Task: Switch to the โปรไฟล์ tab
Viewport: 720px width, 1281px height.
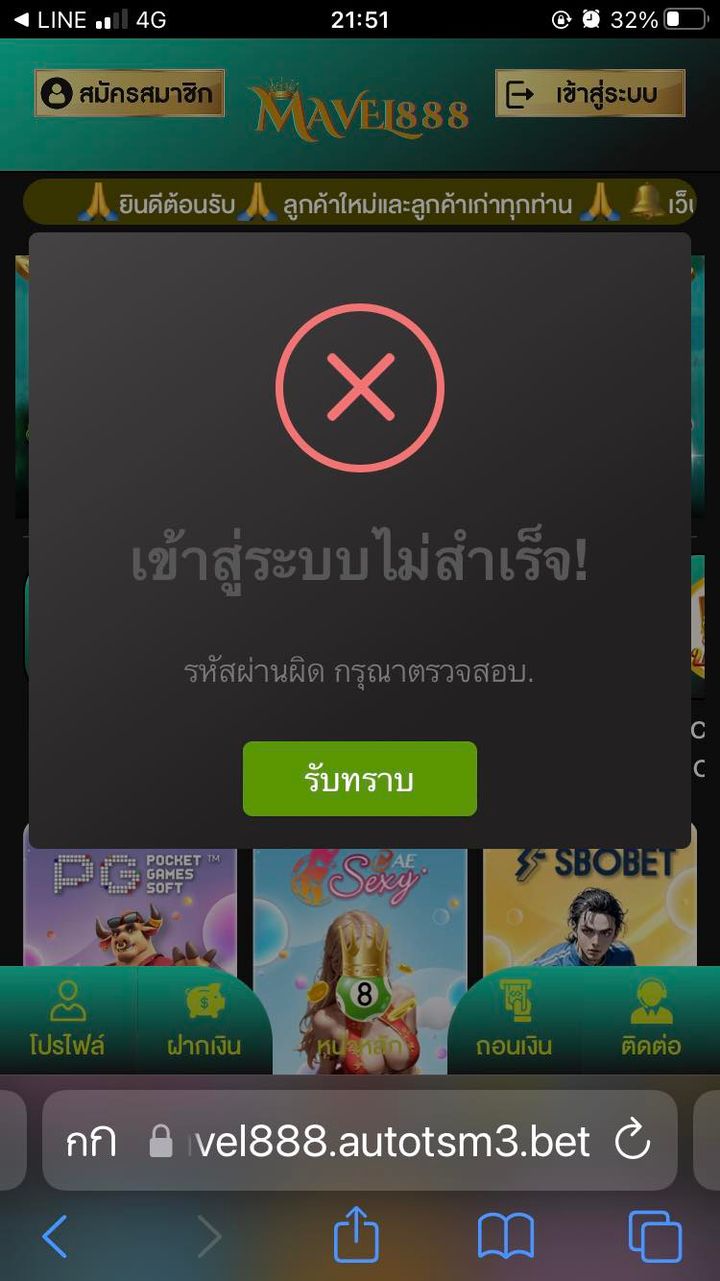Action: point(67,1020)
